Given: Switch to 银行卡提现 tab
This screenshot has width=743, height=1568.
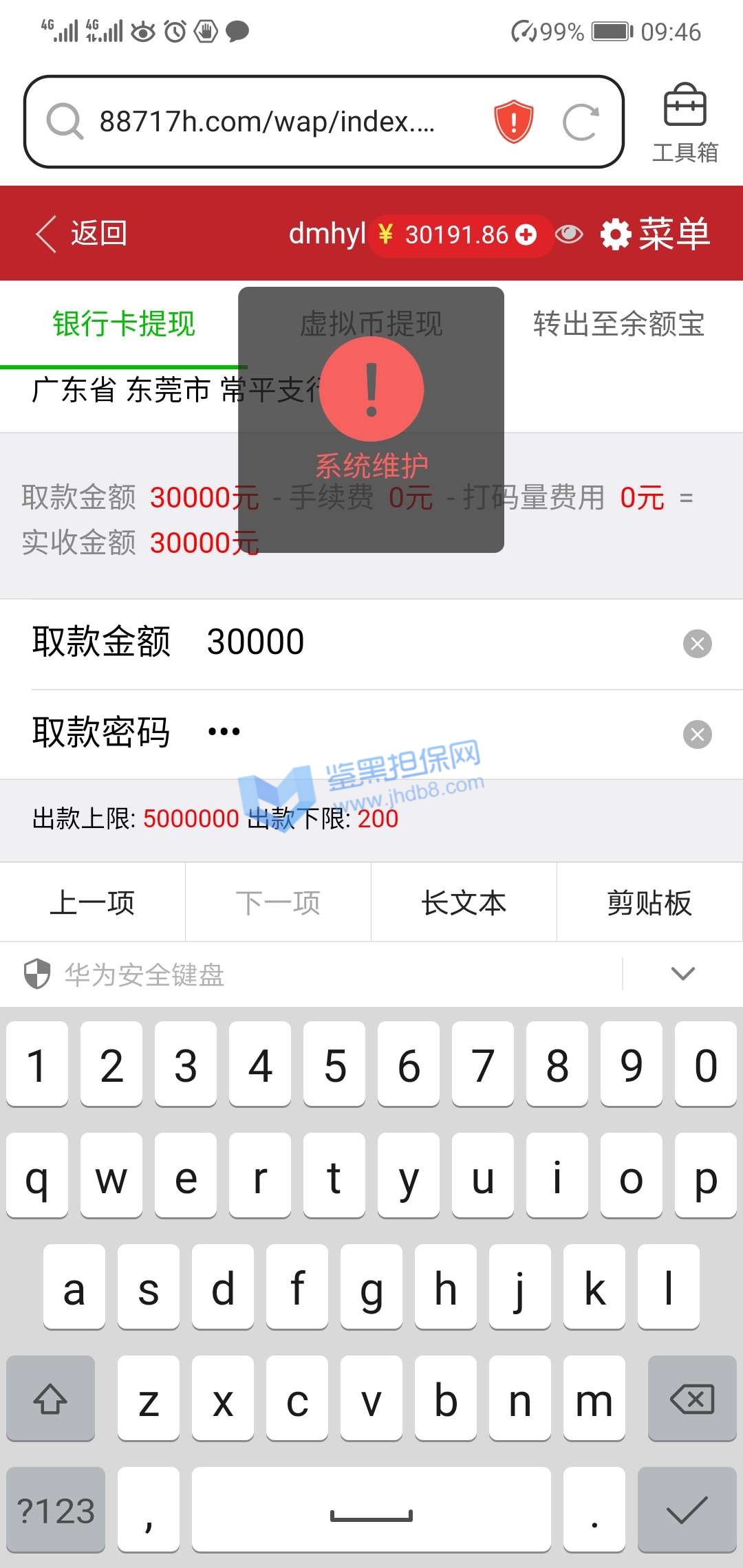Looking at the screenshot, I should [x=124, y=324].
